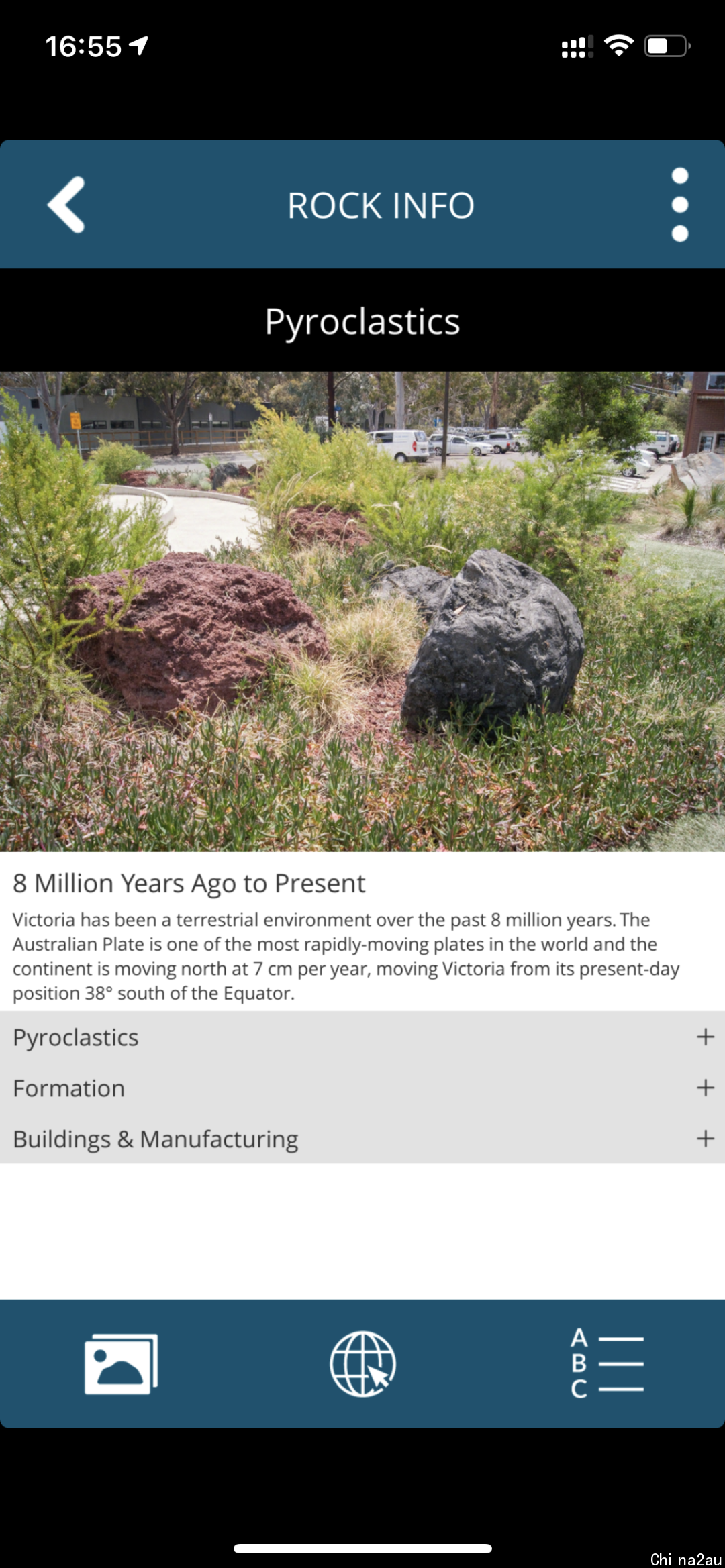
Task: Open the ABC alphabetical list
Action: (x=607, y=1363)
